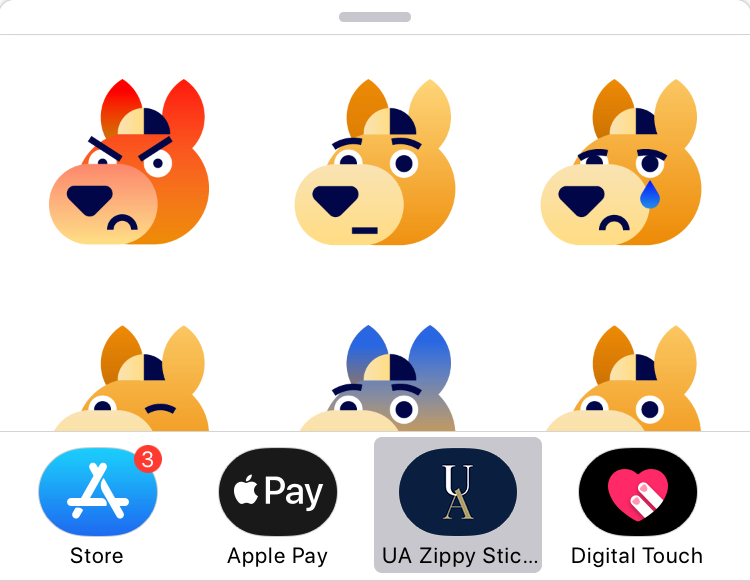750x581 pixels.
Task: Tap the grabber handle at the top
Action: click(375, 17)
